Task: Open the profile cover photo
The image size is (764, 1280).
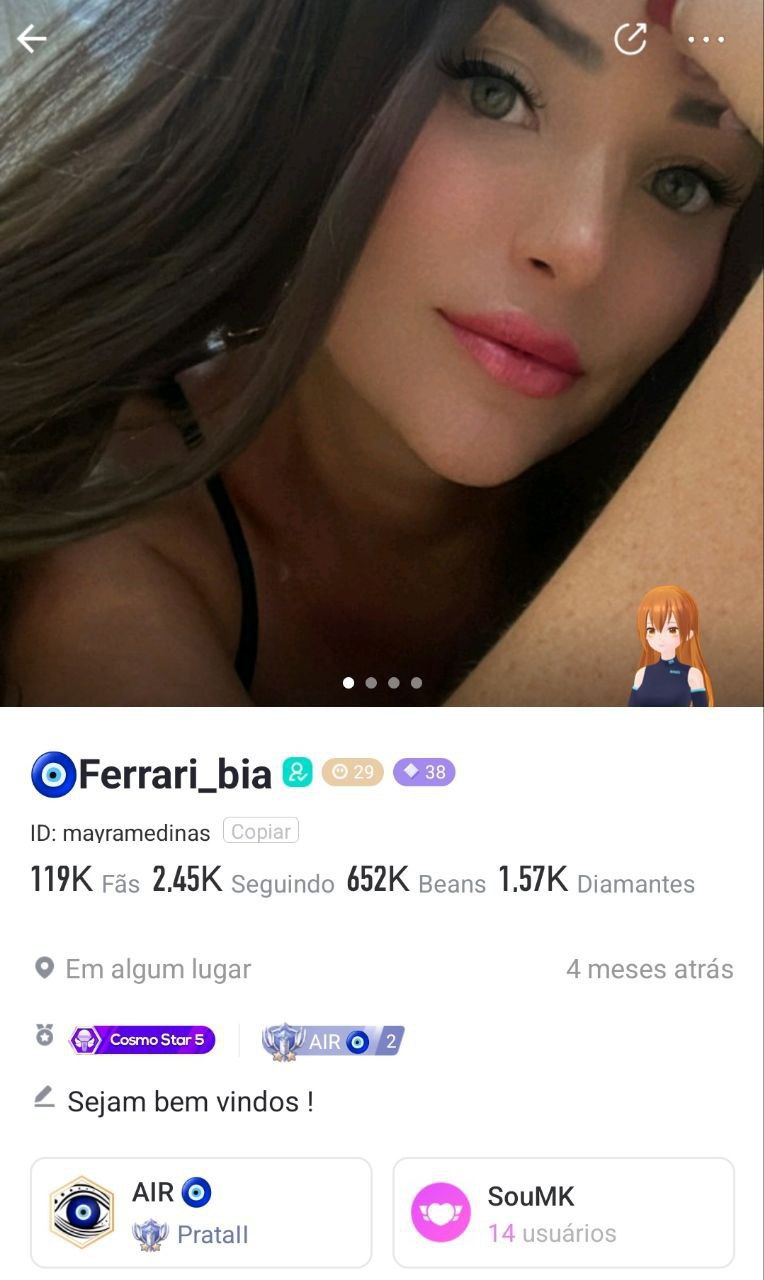Action: tap(380, 350)
